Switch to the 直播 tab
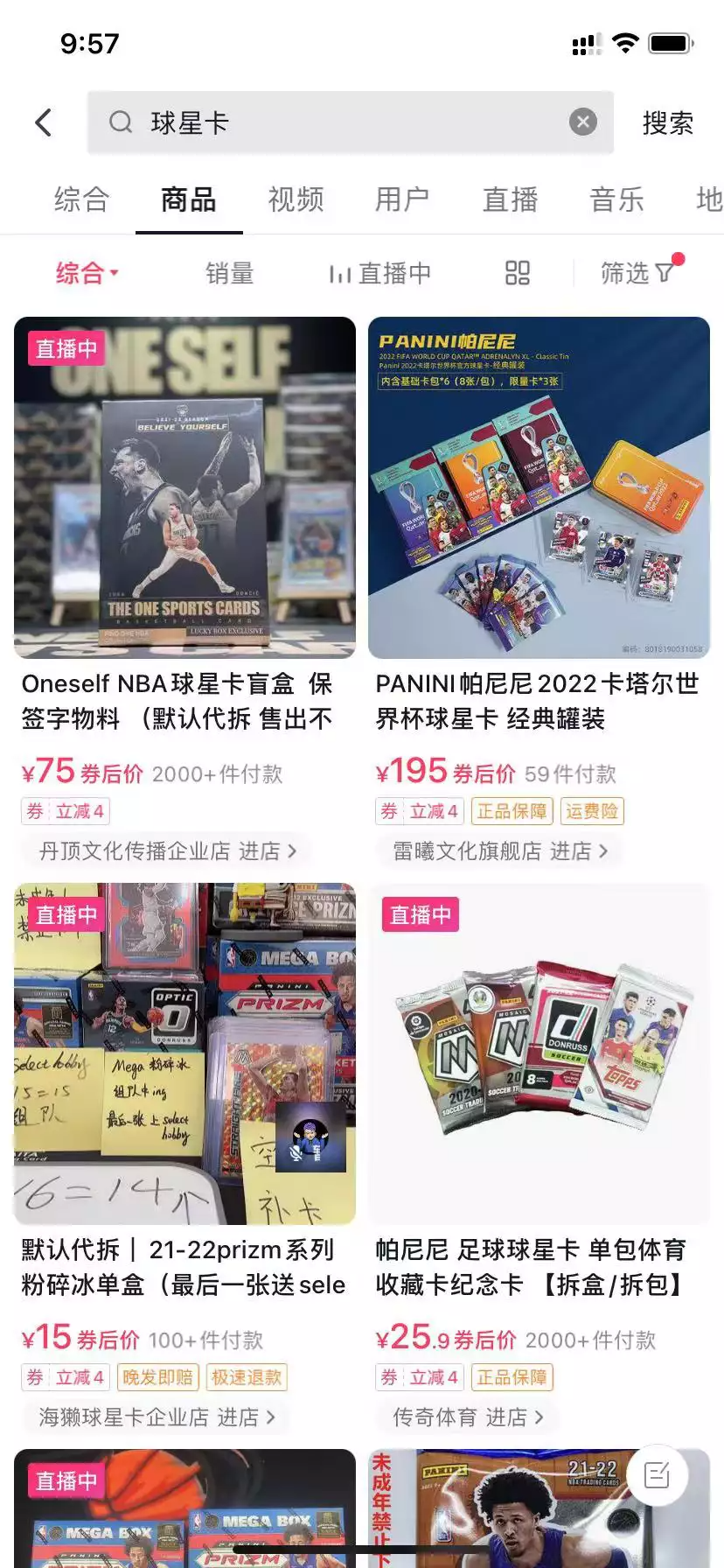 pos(510,199)
